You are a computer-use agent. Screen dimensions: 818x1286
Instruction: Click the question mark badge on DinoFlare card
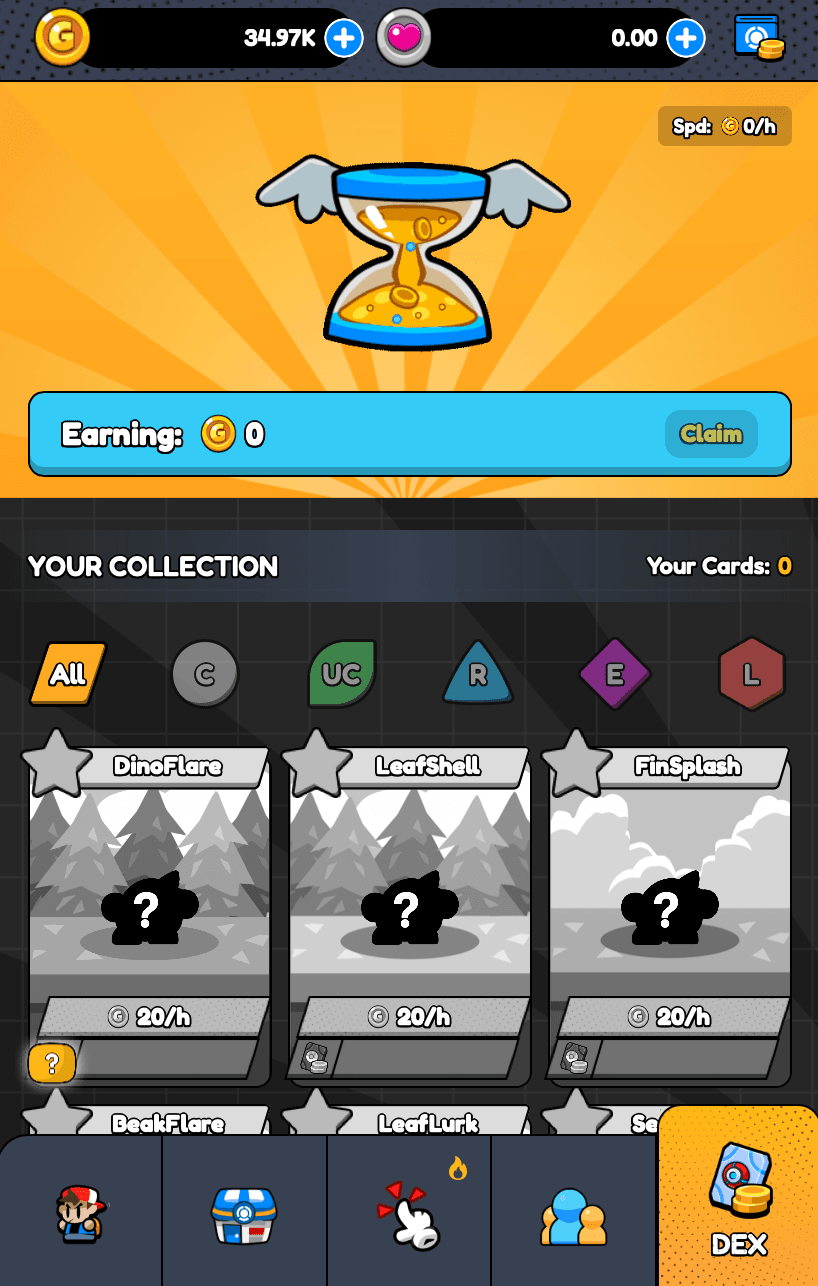(52, 1063)
